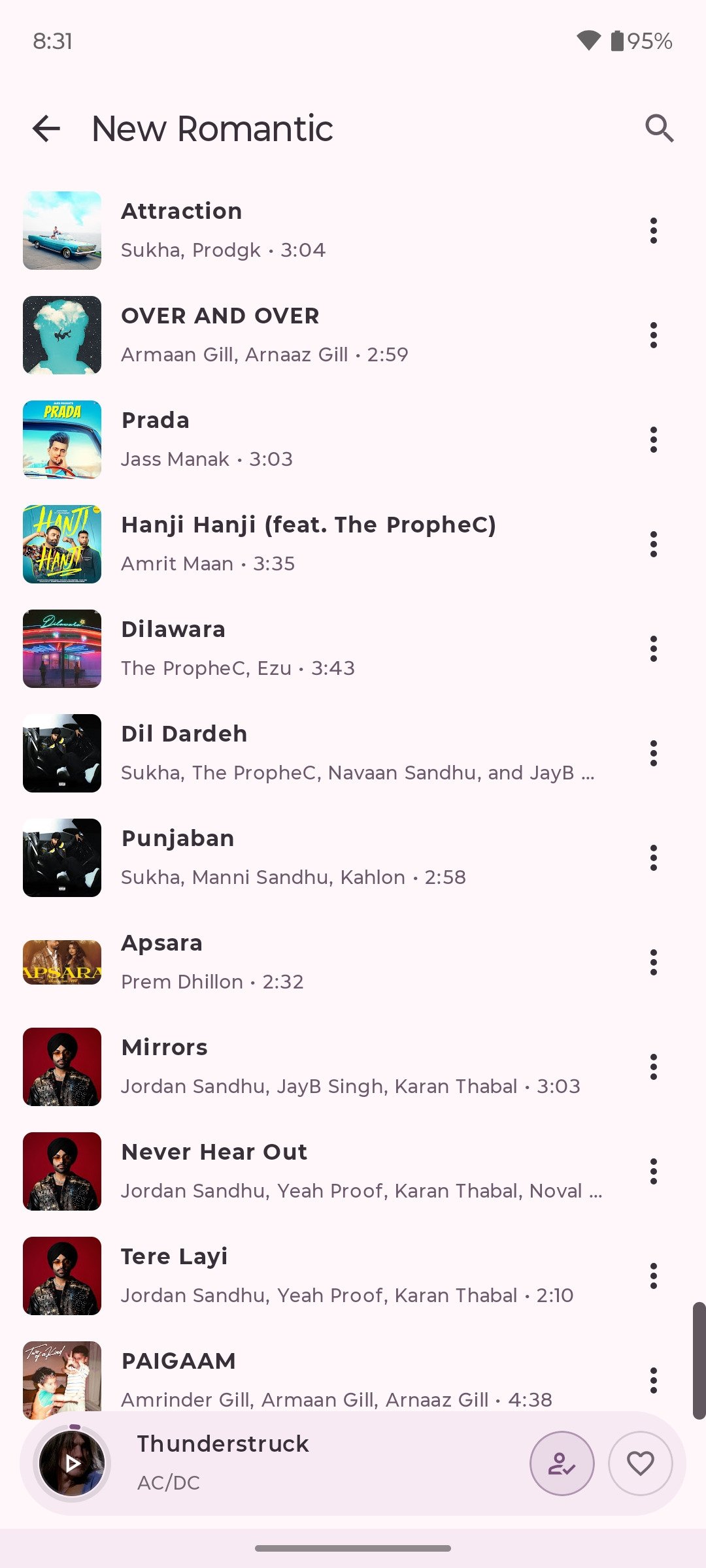Screen dimensions: 706x1568
Task: Resume playback of Thunderstruck
Action: (x=72, y=1463)
